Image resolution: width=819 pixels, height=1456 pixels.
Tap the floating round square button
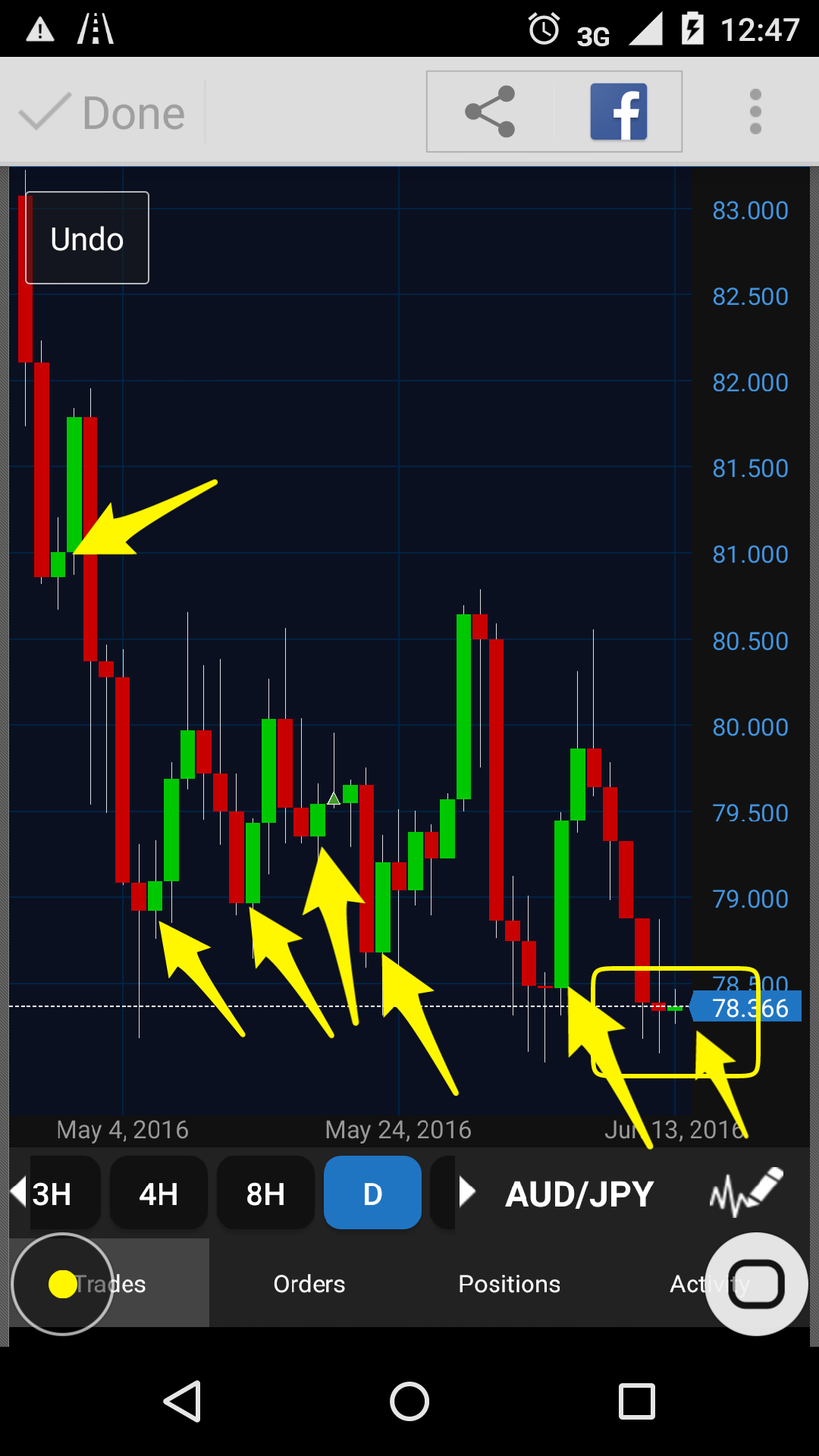[x=756, y=1284]
